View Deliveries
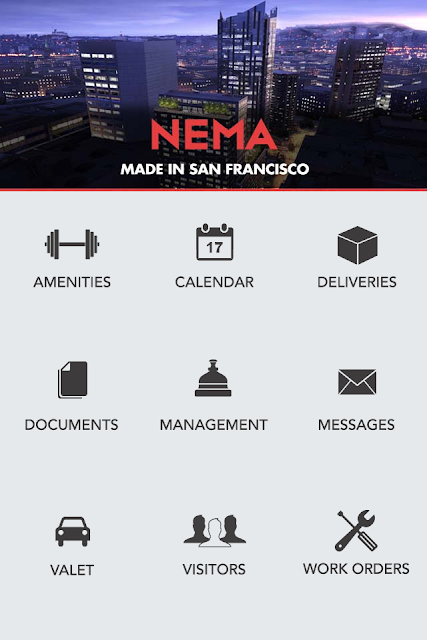This screenshot has width=427, height=640. [357, 257]
